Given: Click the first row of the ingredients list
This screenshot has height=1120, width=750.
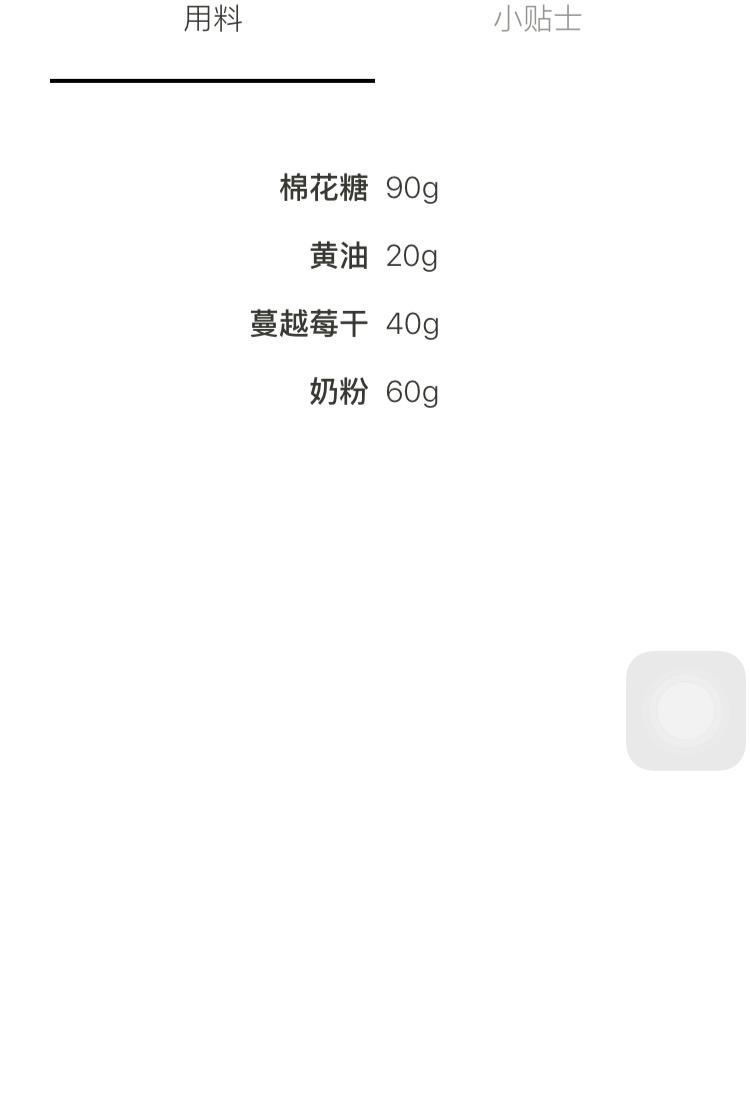Looking at the screenshot, I should click(360, 188).
